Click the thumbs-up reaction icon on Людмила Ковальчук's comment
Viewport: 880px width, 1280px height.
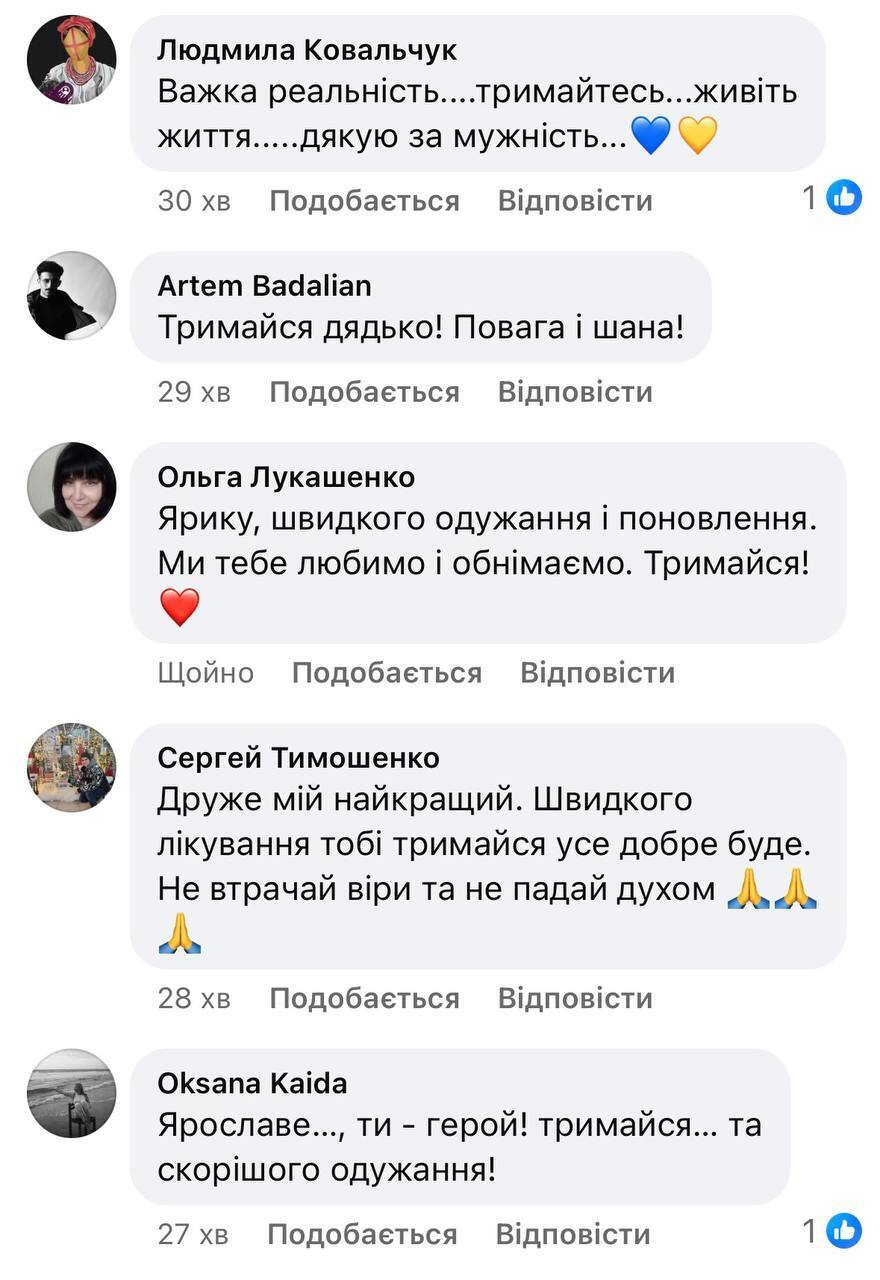coord(843,197)
